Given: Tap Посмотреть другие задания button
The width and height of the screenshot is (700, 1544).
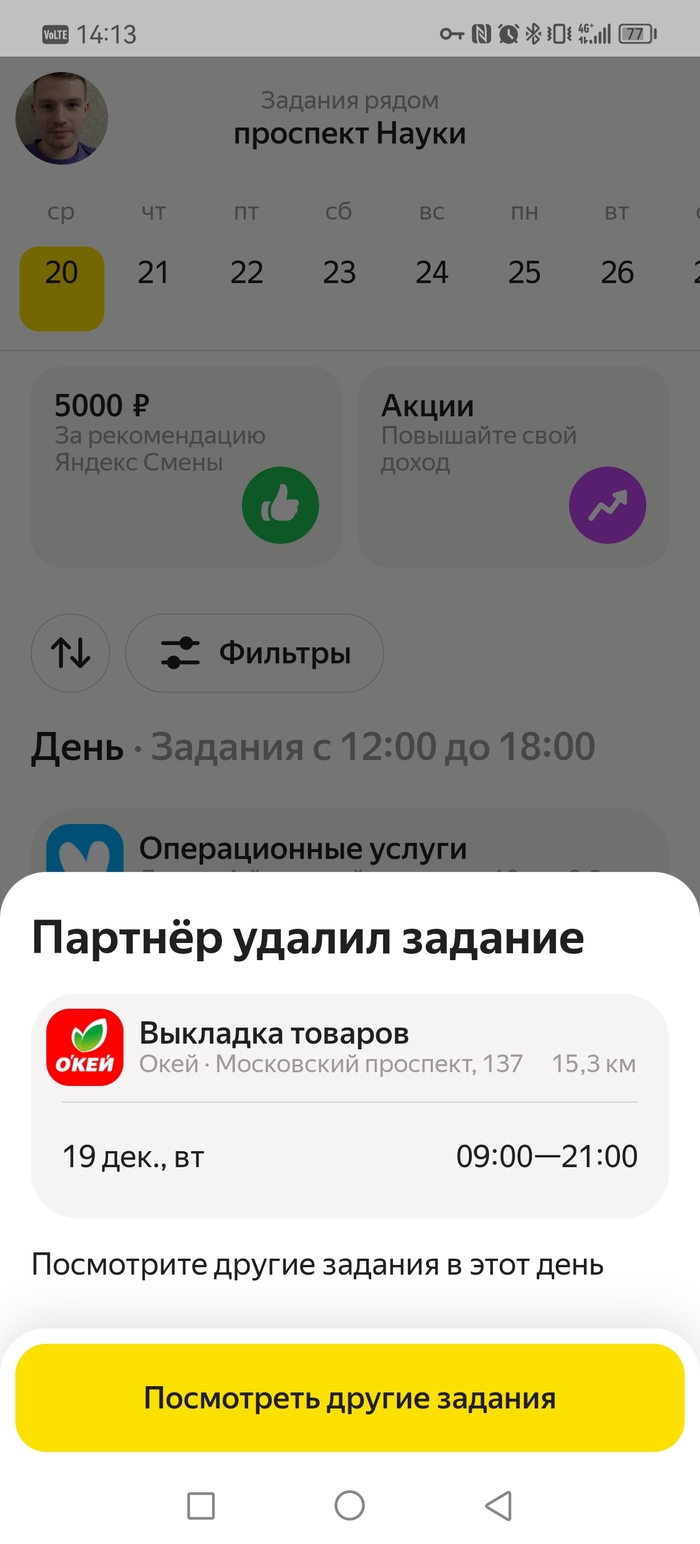Looking at the screenshot, I should 349,1397.
